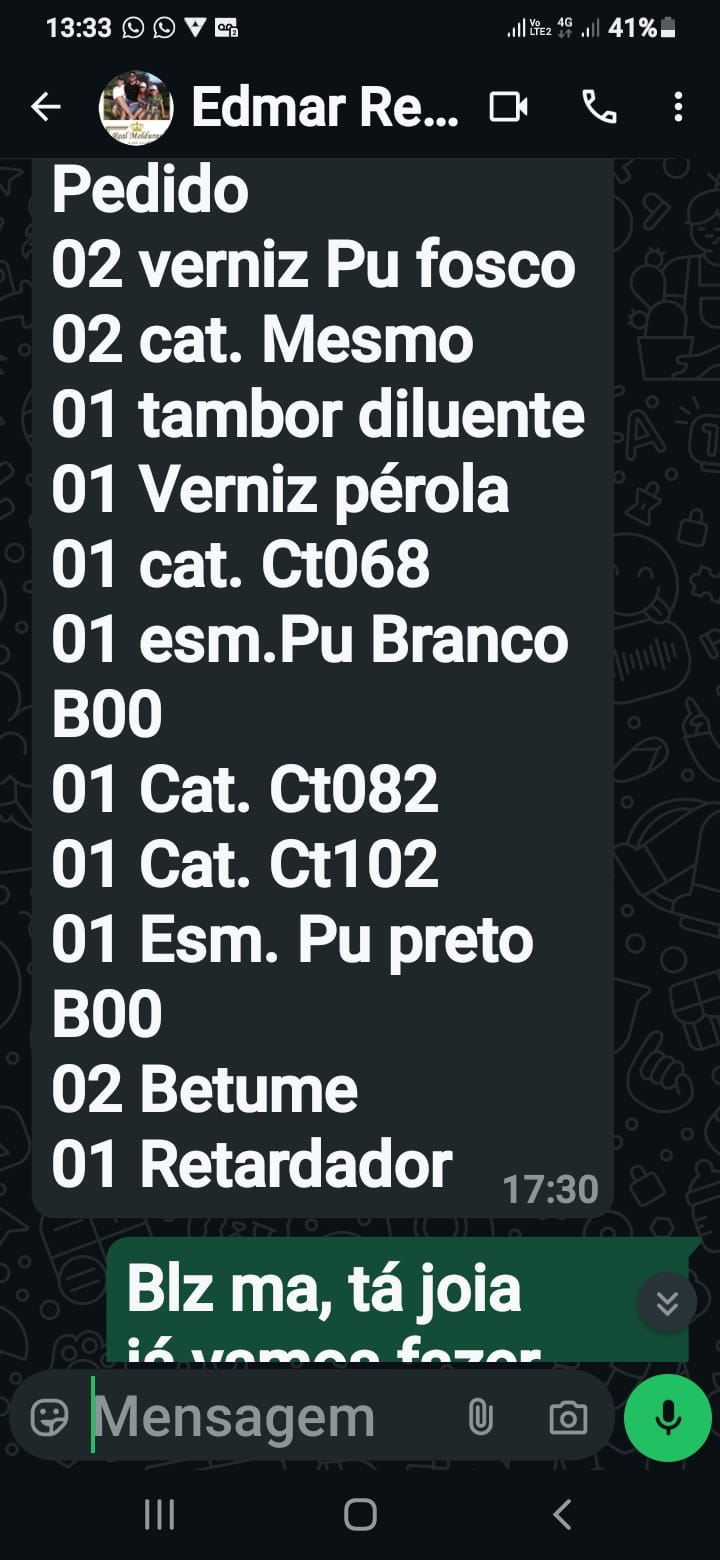This screenshot has height=1560, width=720.
Task: Open the emoji picker
Action: click(49, 1417)
